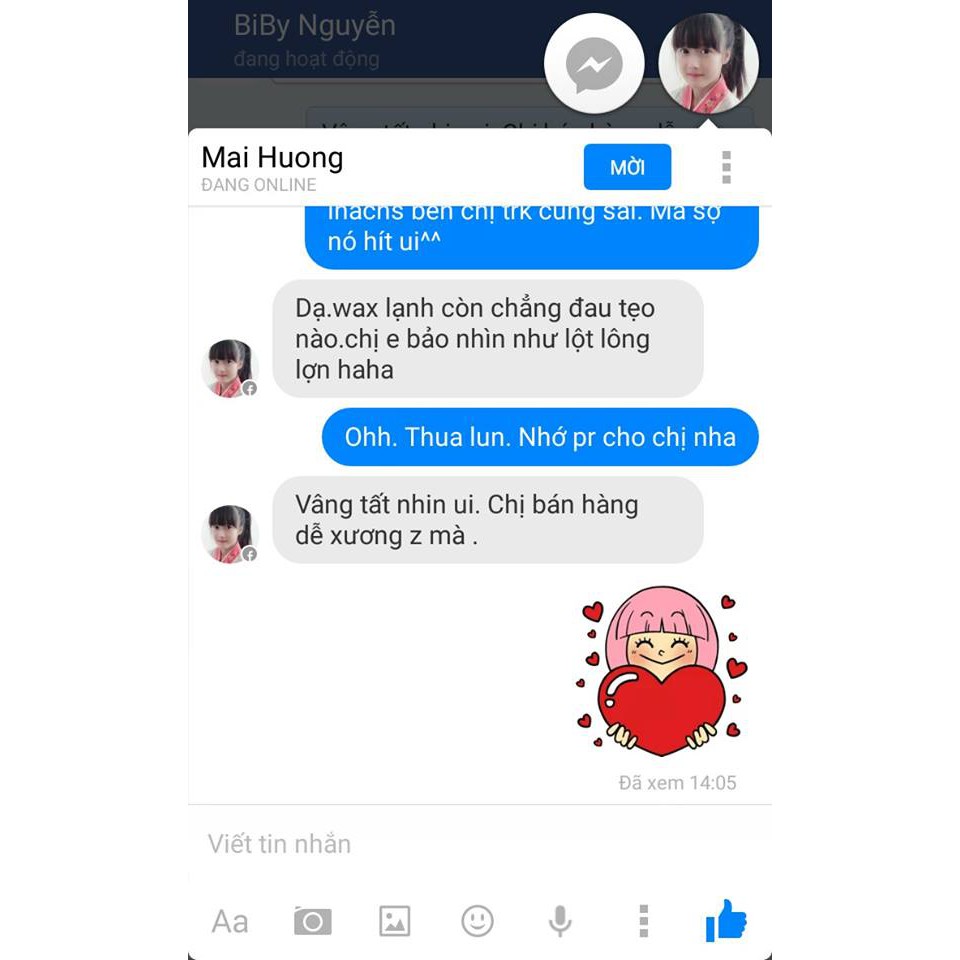Send a thumbs-up like
The height and width of the screenshot is (960, 960).
pyautogui.click(x=726, y=920)
